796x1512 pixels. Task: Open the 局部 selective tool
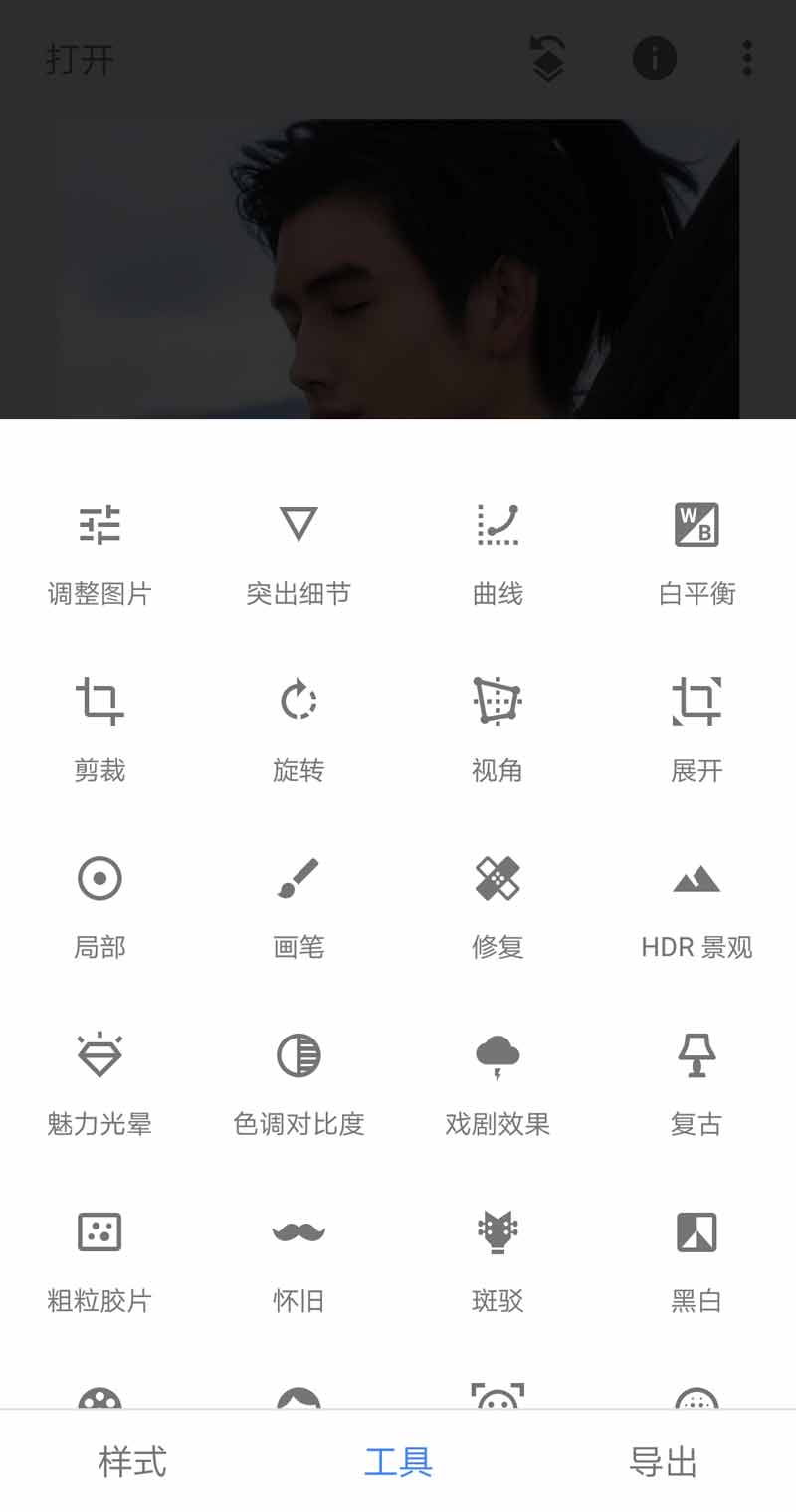coord(99,905)
